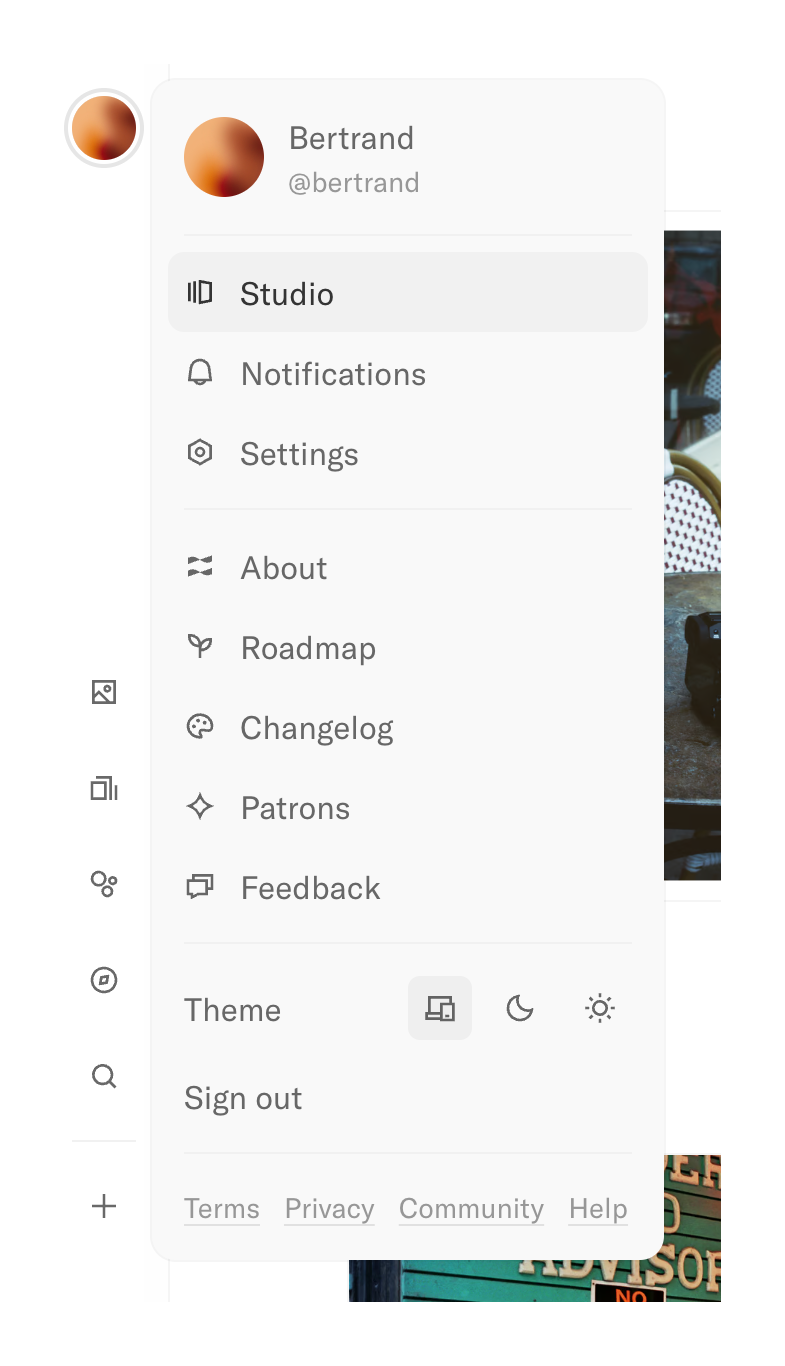The image size is (785, 1366).
Task: Open the Community link
Action: click(471, 1208)
